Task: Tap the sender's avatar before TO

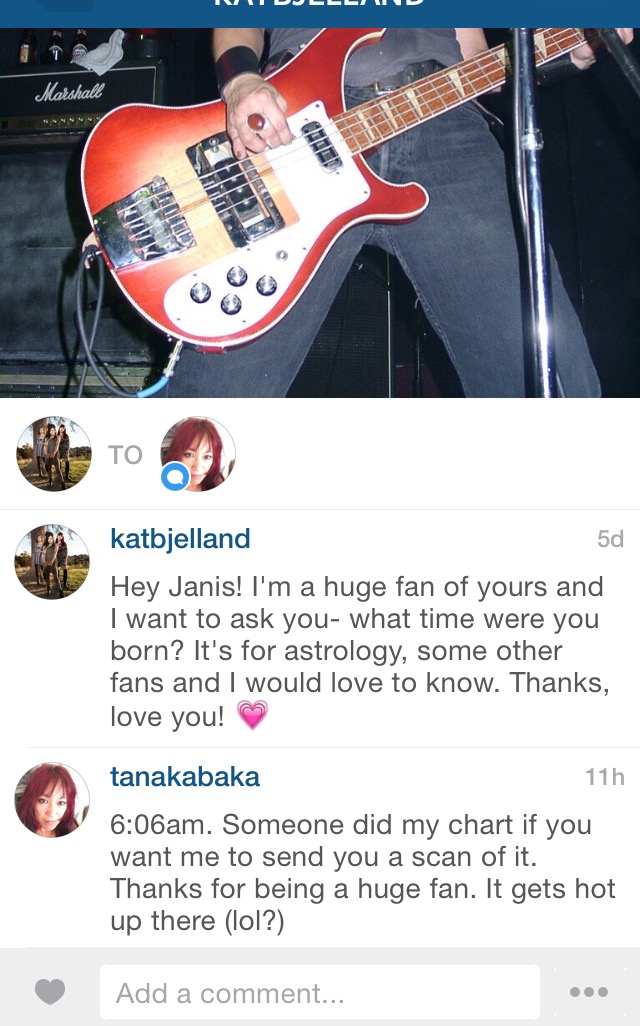Action: click(x=54, y=453)
